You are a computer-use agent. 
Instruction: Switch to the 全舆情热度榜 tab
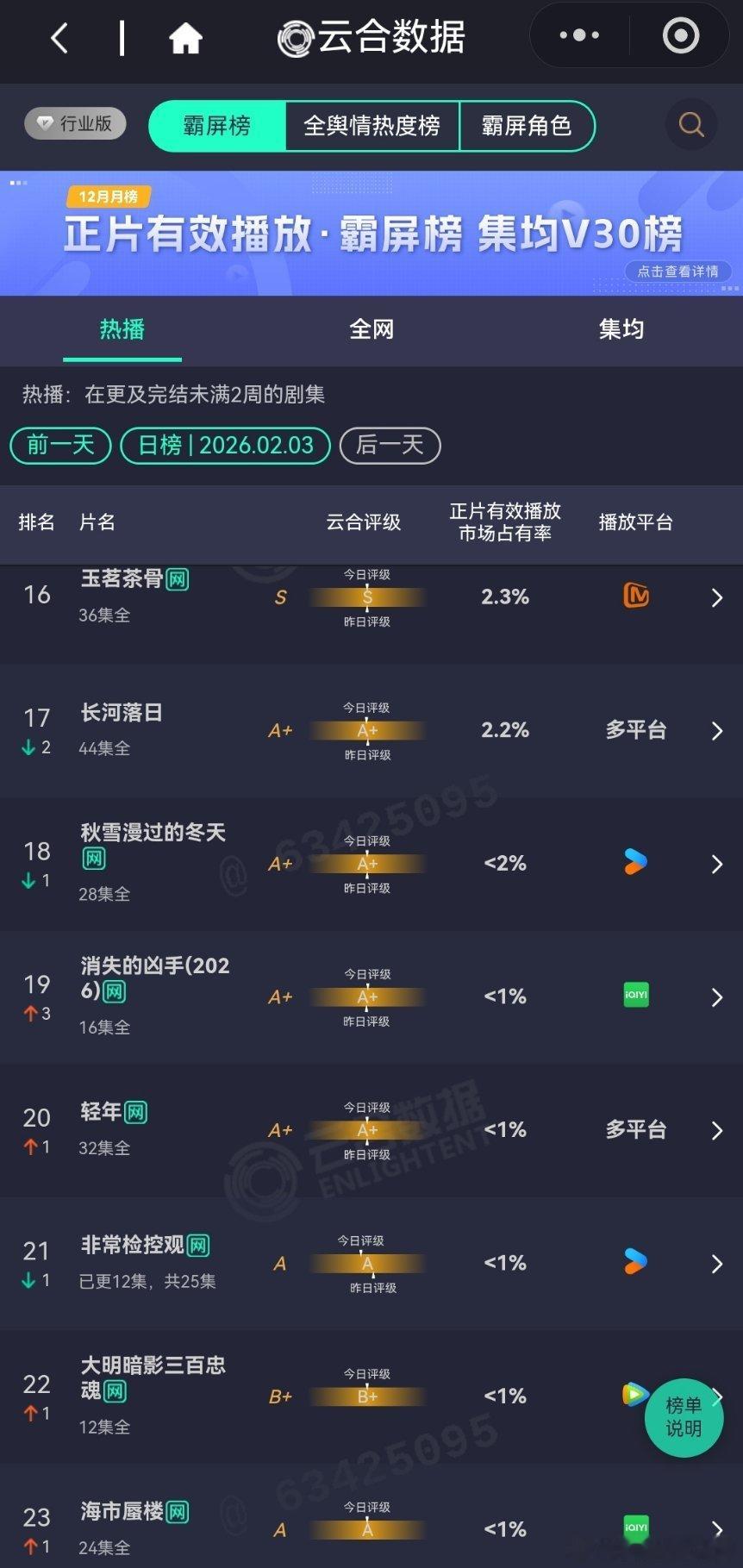pos(371,126)
